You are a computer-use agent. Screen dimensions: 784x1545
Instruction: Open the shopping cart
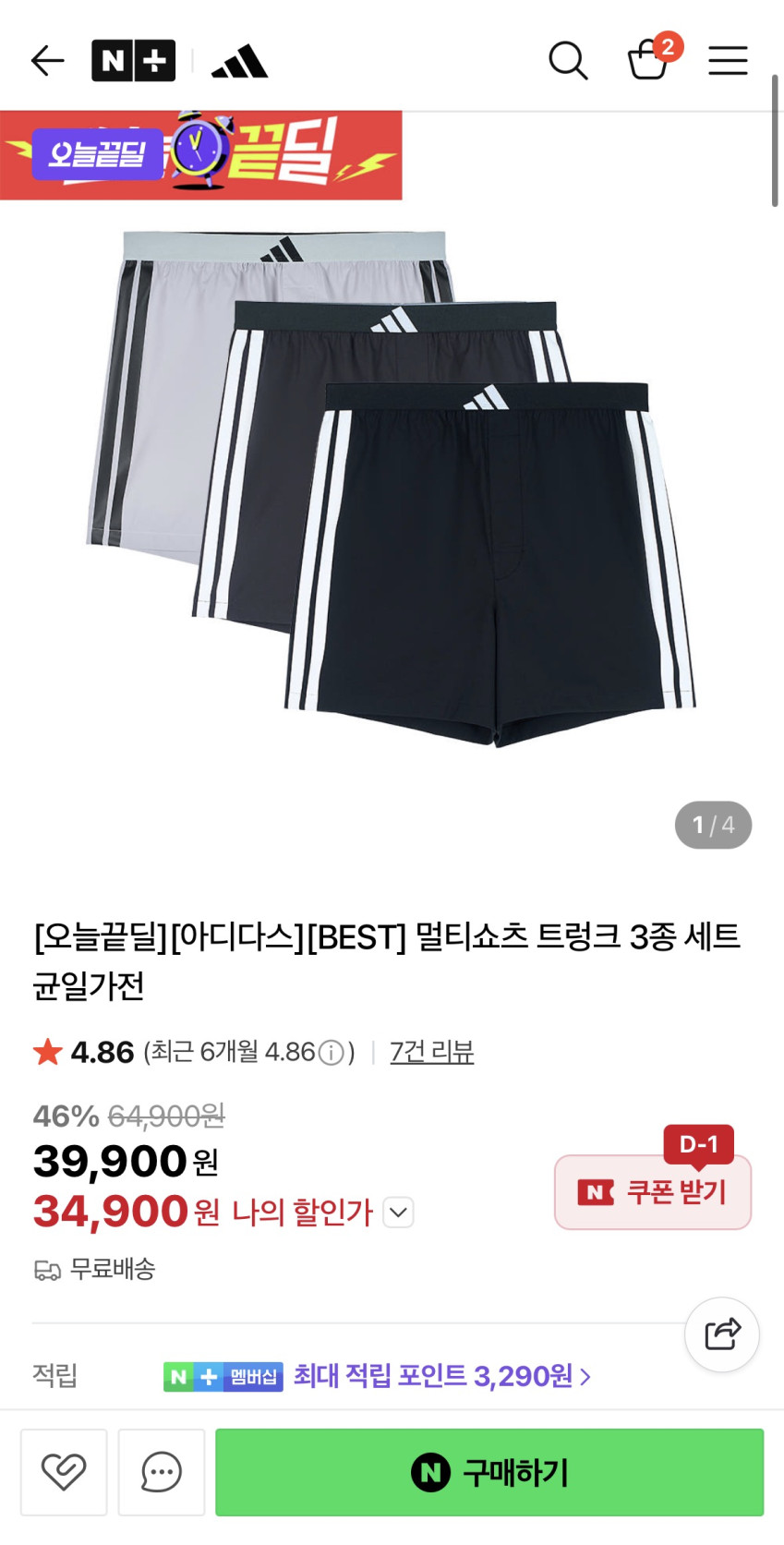point(649,60)
